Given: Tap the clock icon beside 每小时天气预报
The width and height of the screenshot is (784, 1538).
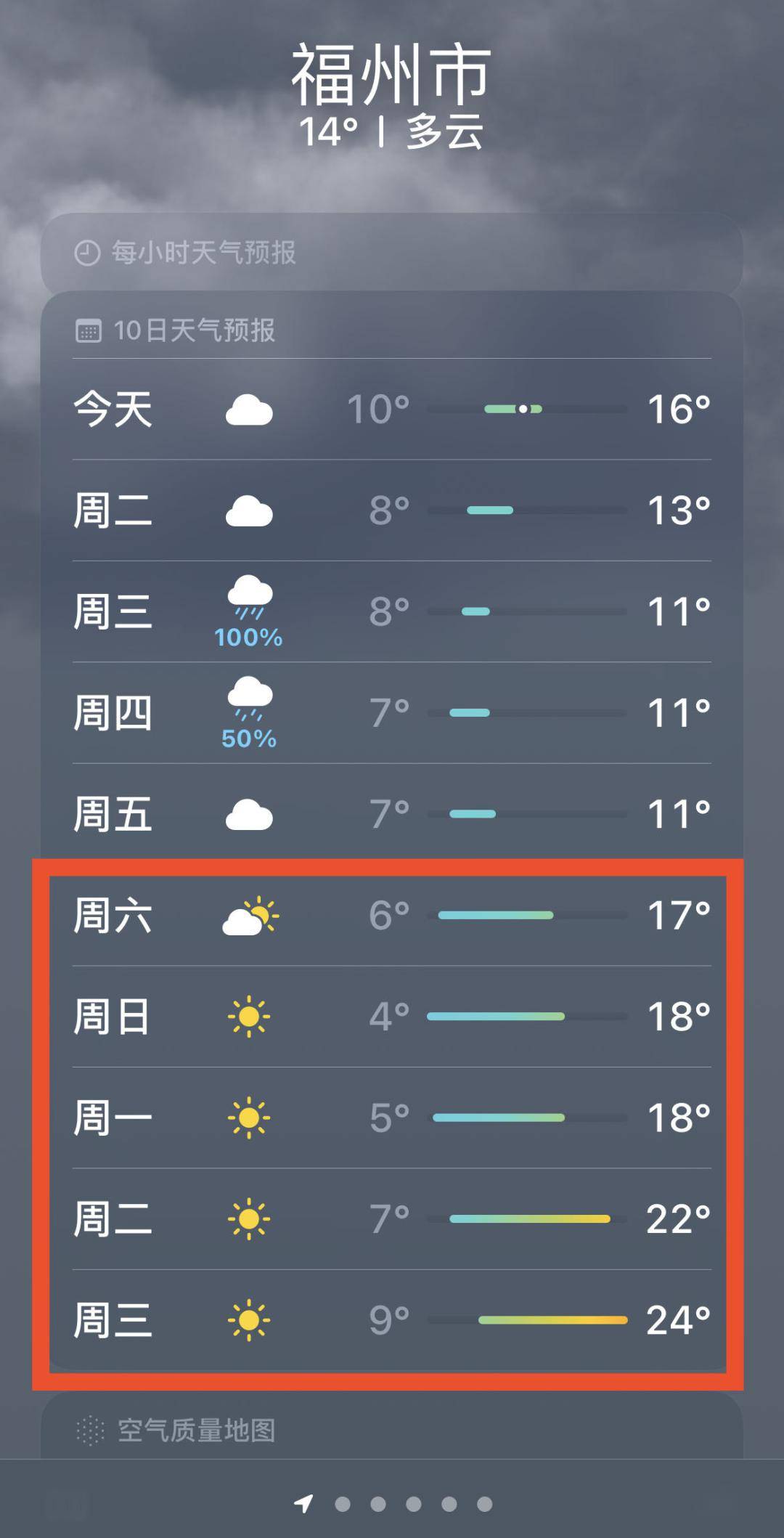Looking at the screenshot, I should (x=87, y=251).
